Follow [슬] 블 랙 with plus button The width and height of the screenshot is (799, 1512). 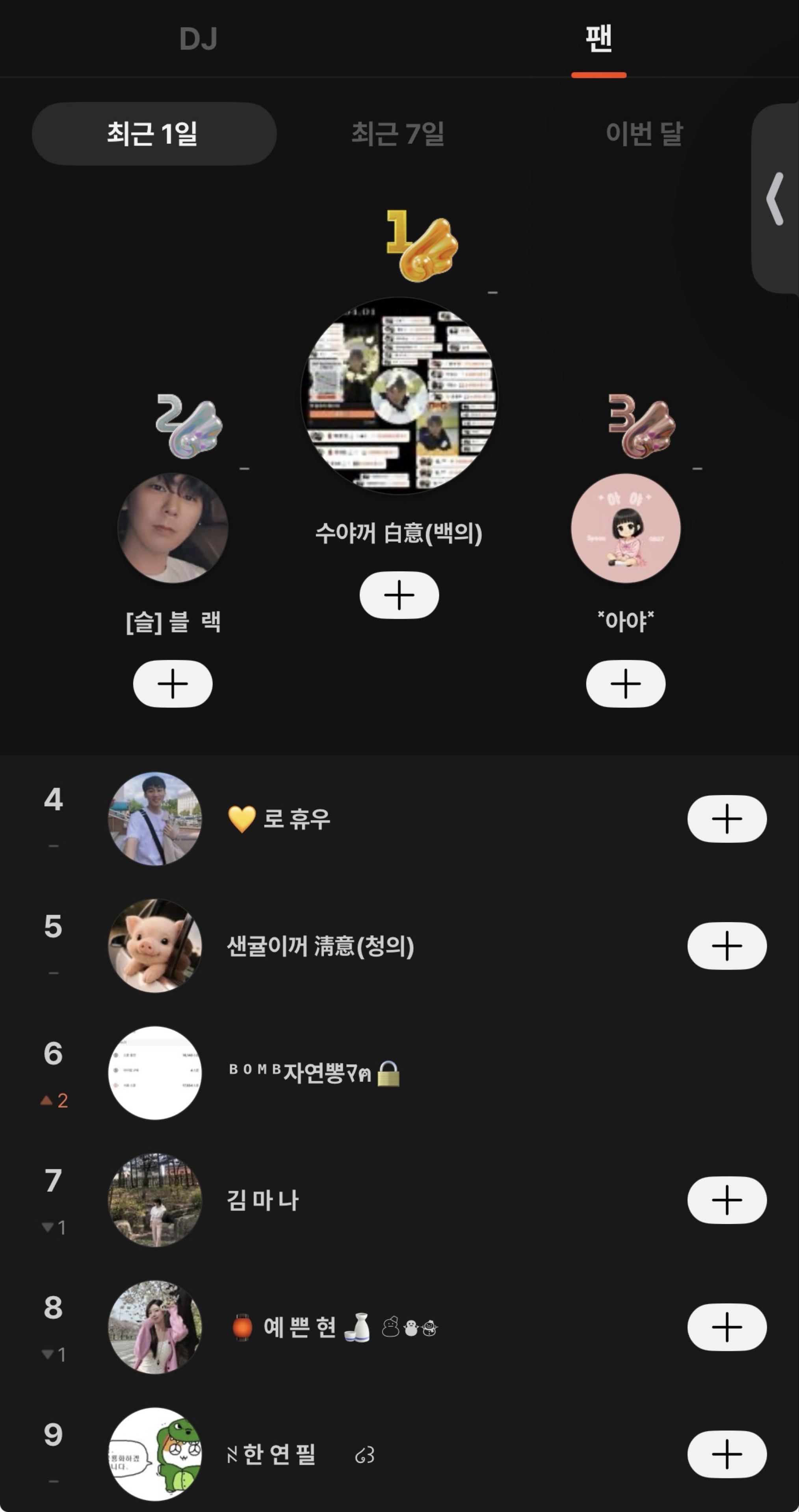coord(173,684)
